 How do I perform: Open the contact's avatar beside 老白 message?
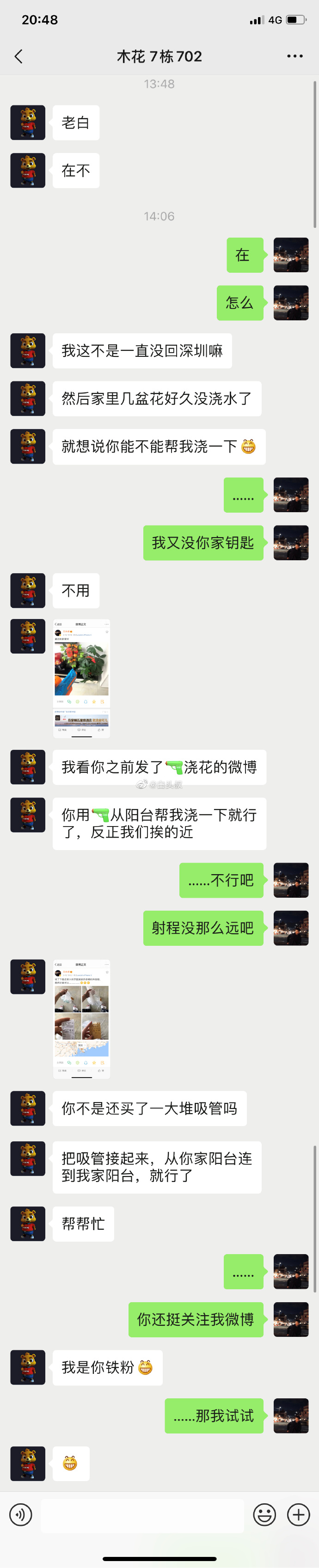pos(28,122)
